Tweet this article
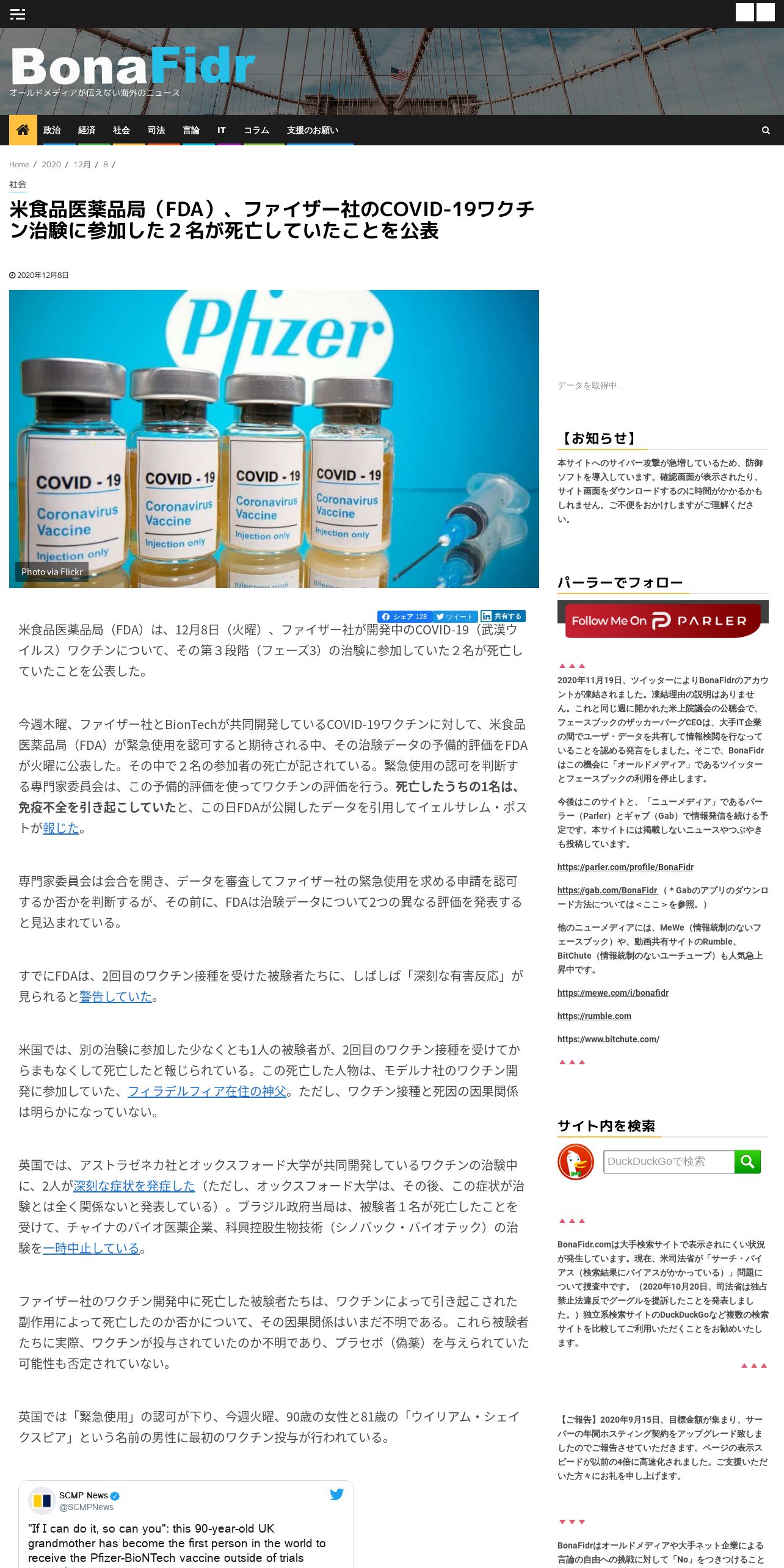Image resolution: width=784 pixels, height=1568 pixels. coord(455,616)
